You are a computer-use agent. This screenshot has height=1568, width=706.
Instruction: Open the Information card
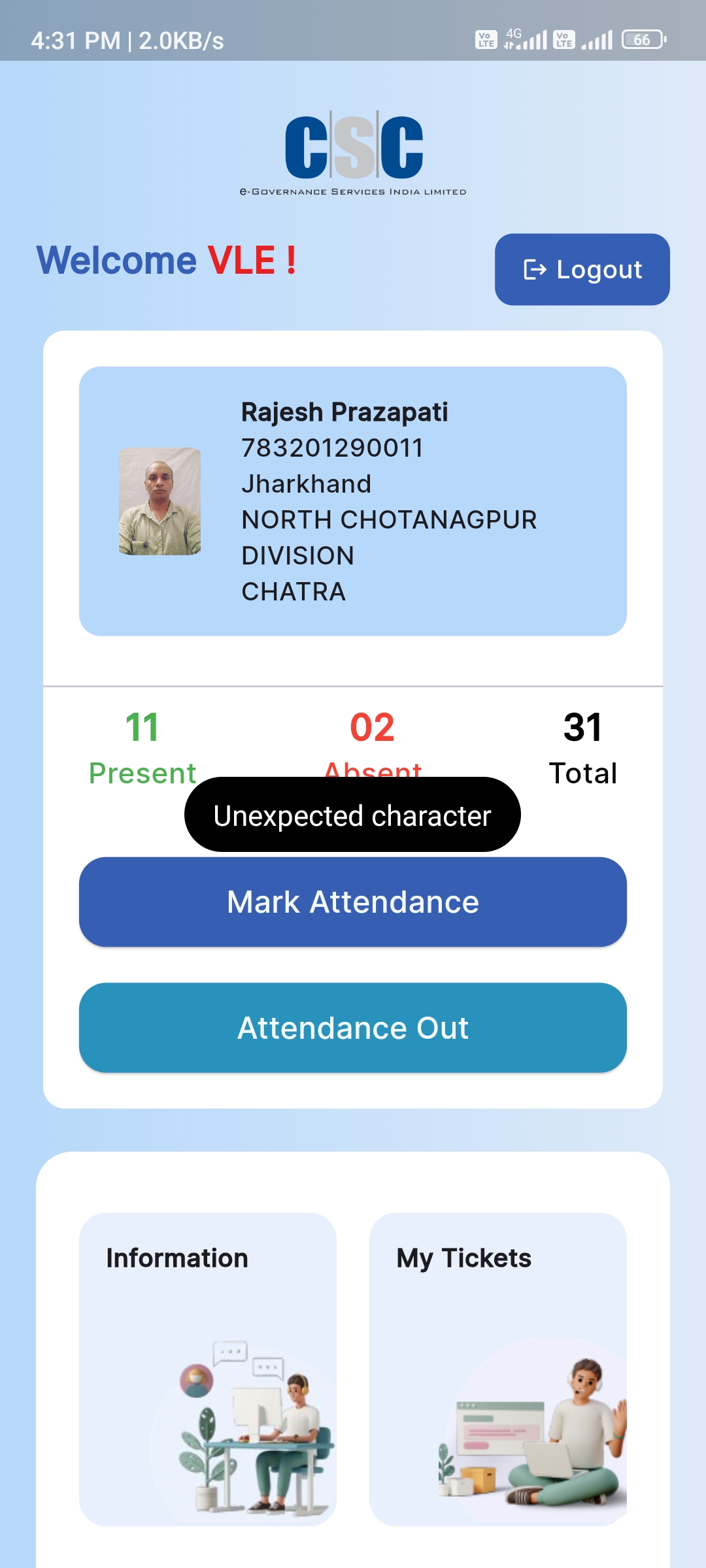coord(208,1369)
